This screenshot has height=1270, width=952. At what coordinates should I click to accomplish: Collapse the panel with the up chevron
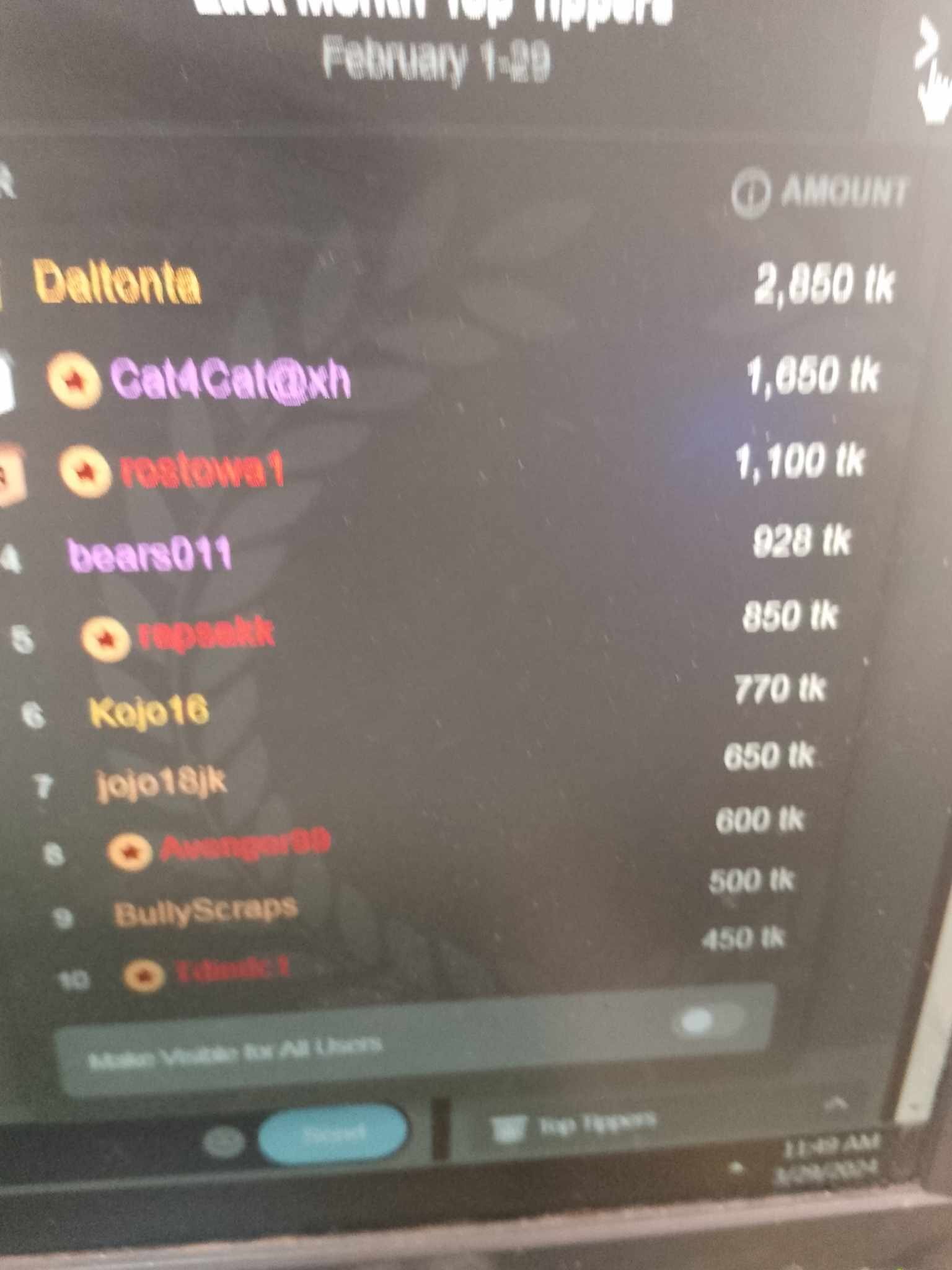[x=837, y=1103]
